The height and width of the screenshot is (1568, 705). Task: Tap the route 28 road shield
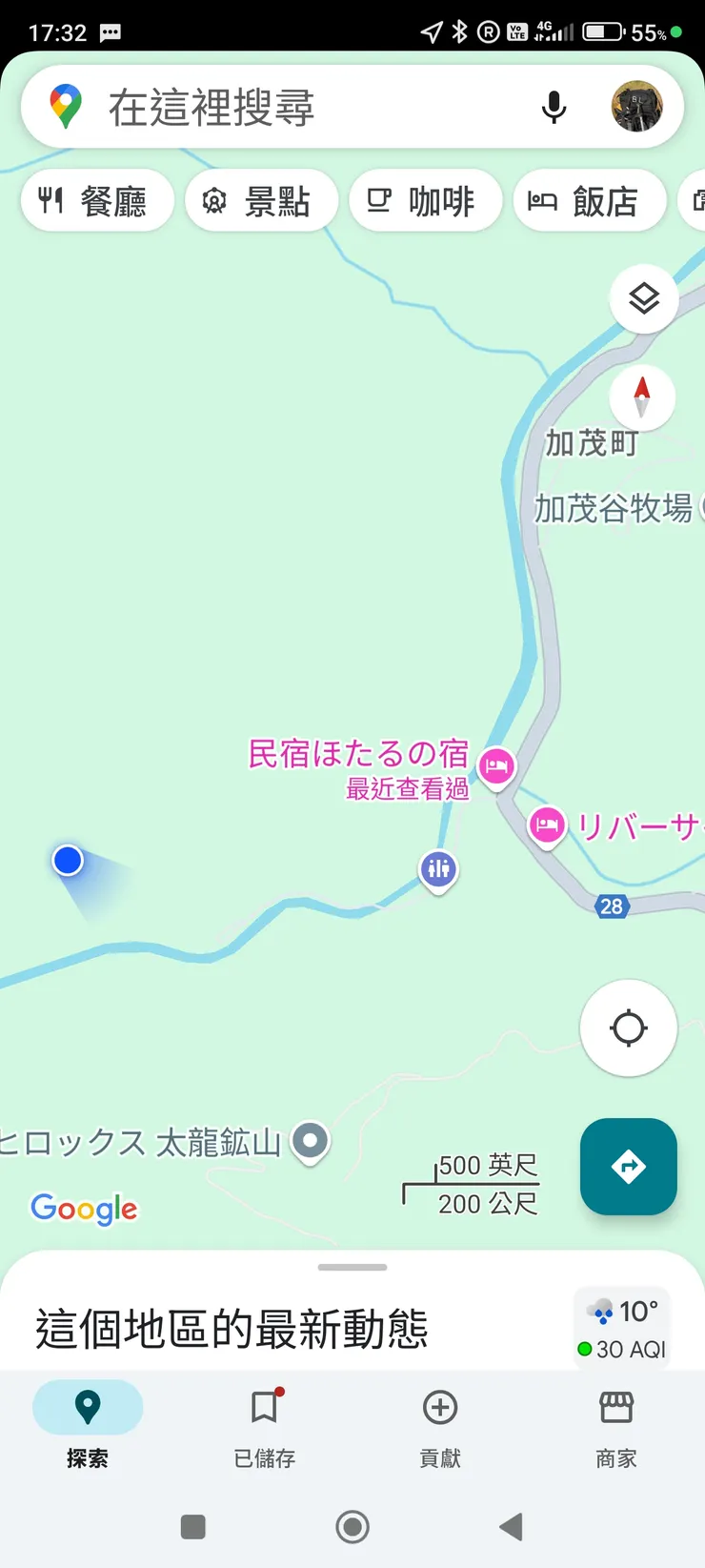pos(611,906)
